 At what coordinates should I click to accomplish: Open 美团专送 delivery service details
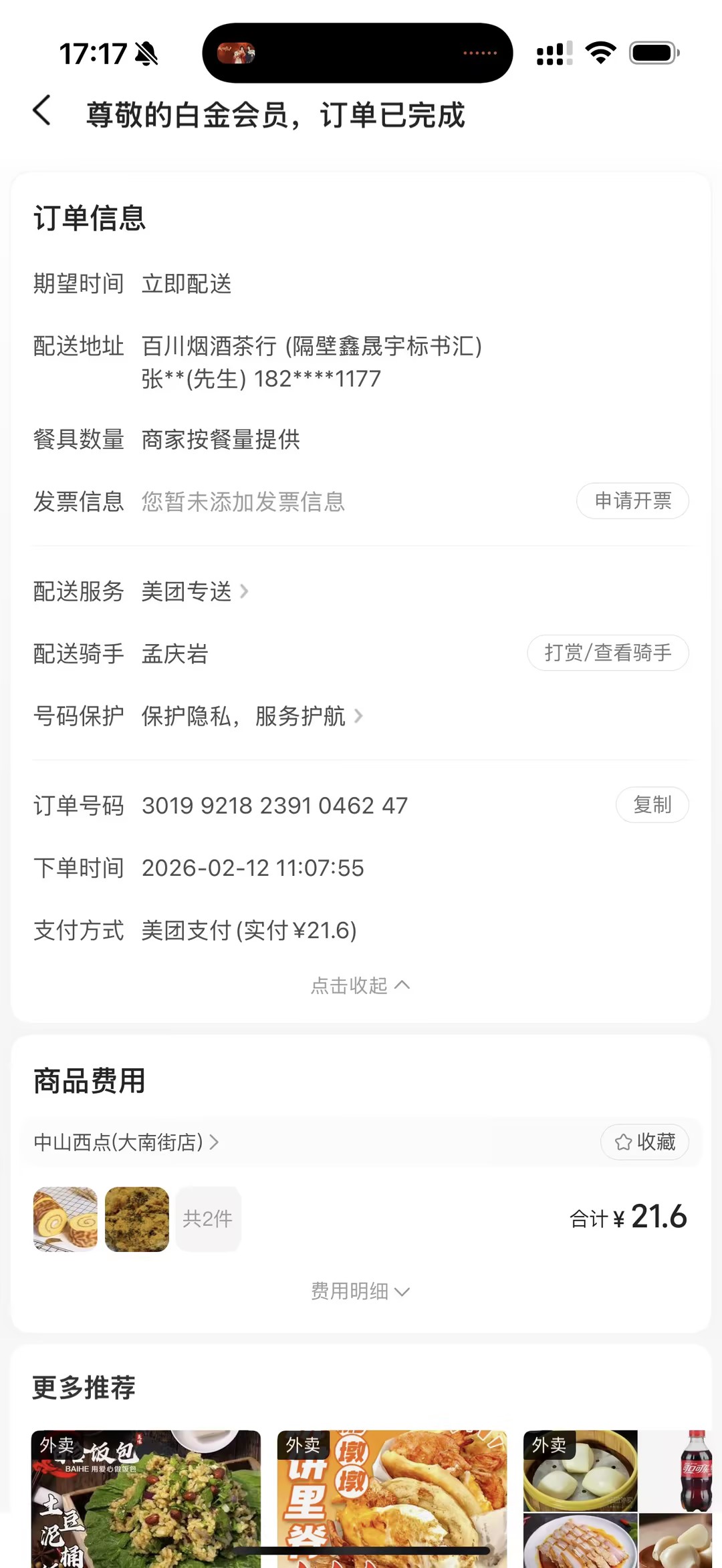pos(194,592)
